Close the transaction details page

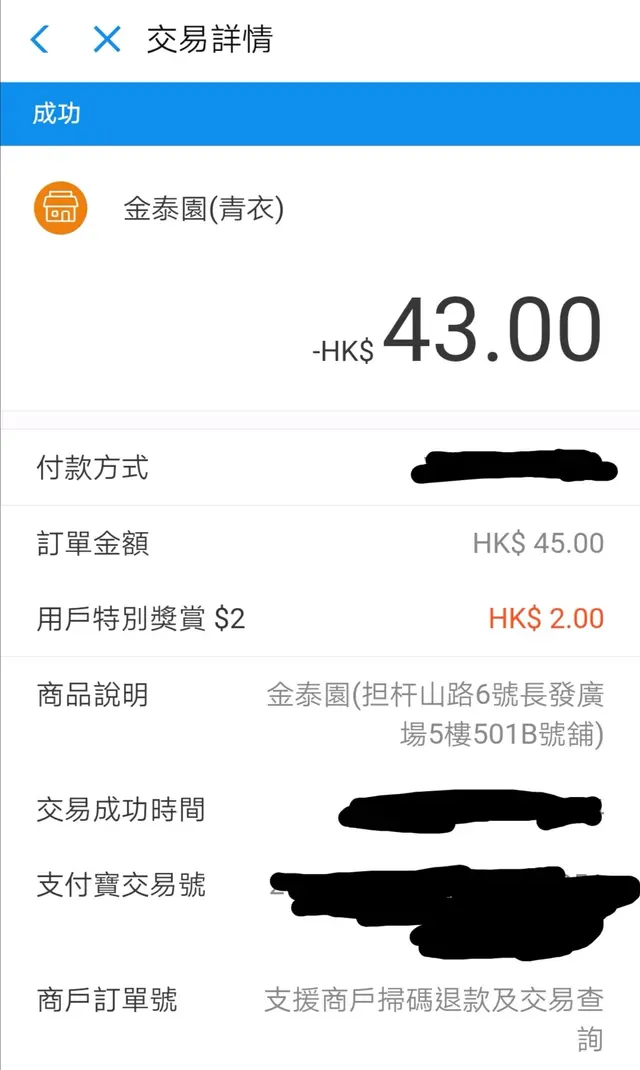106,40
